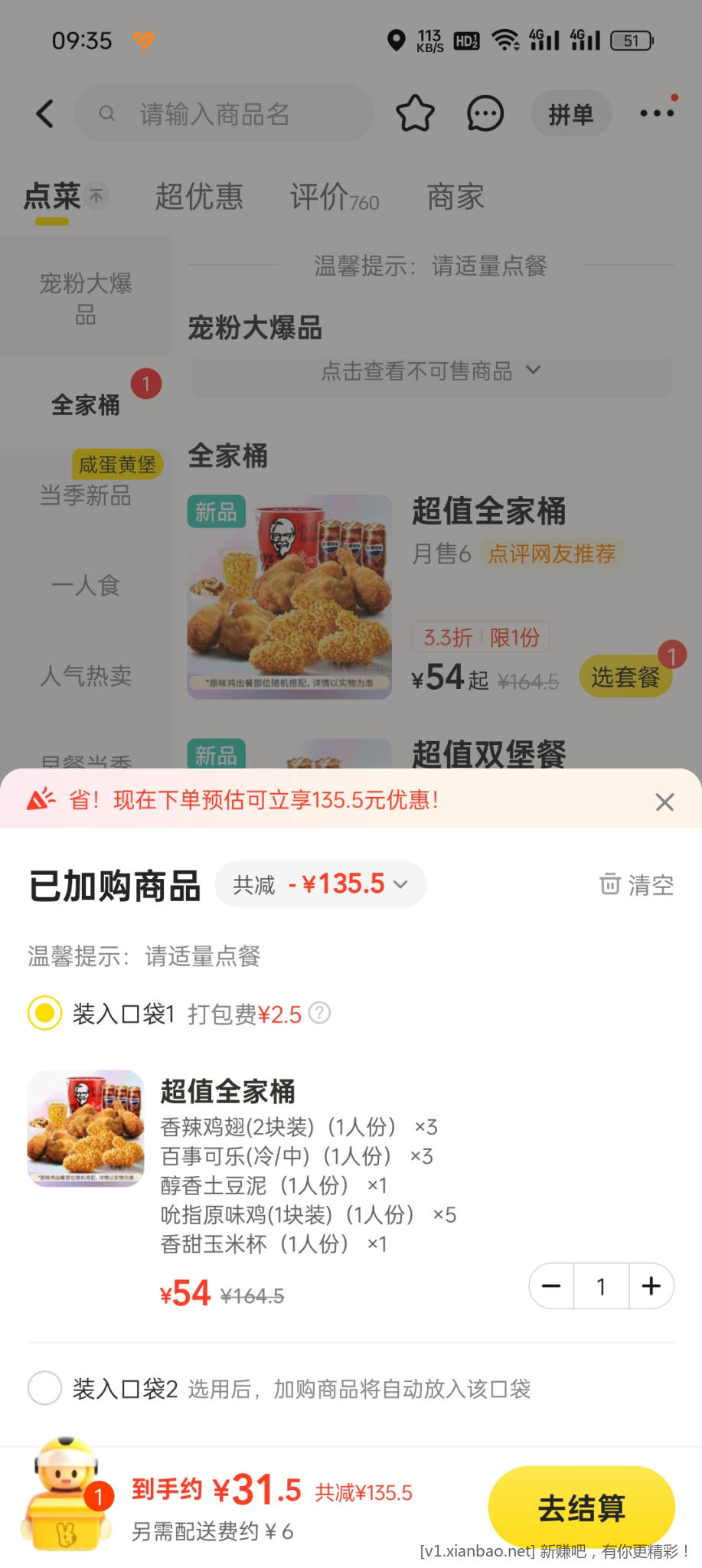The width and height of the screenshot is (702, 1568).
Task: Tap the back arrow to return
Action: [x=44, y=113]
